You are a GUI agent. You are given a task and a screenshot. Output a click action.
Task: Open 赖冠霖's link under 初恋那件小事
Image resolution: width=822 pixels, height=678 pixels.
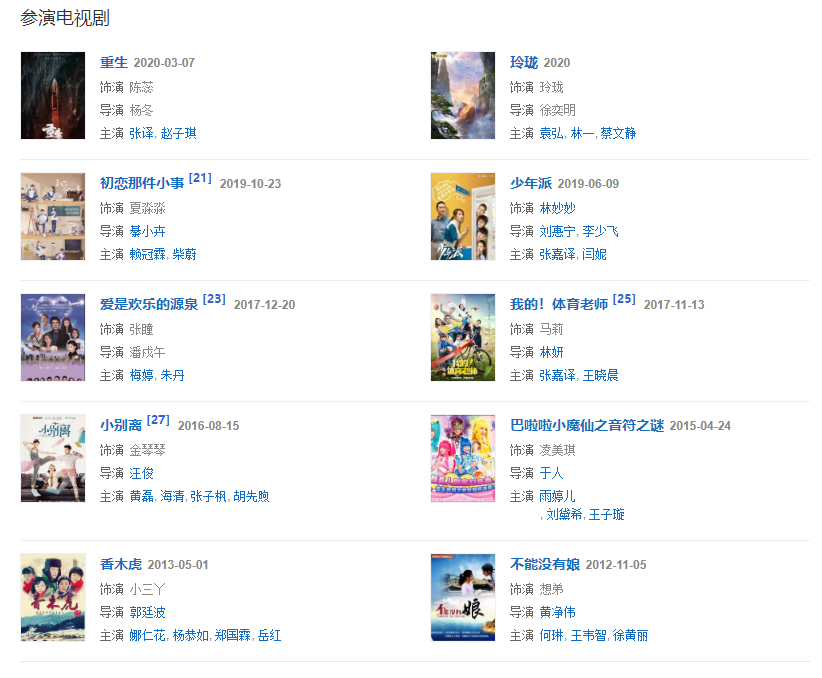pos(147,254)
